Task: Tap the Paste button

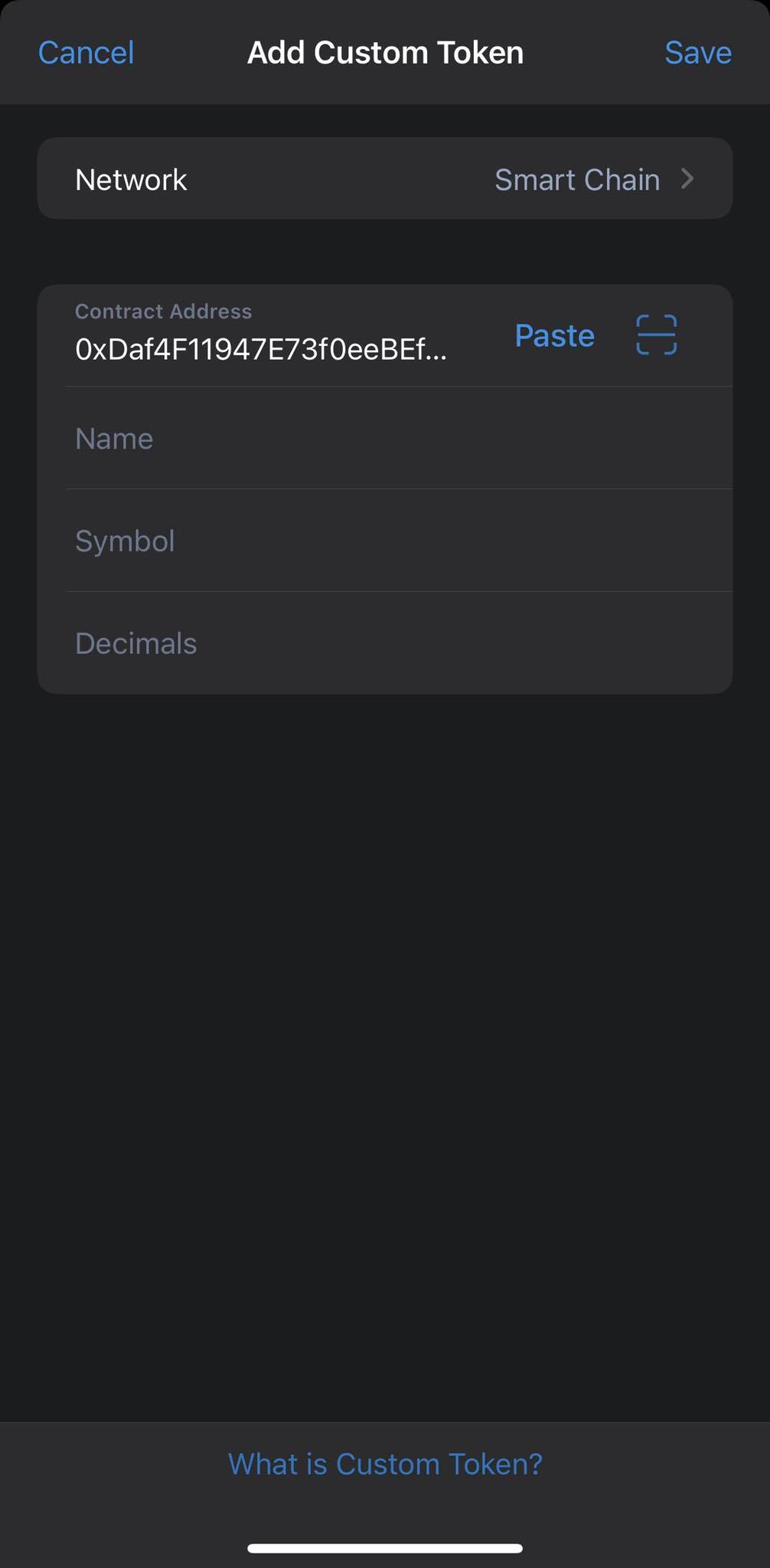Action: tap(554, 335)
